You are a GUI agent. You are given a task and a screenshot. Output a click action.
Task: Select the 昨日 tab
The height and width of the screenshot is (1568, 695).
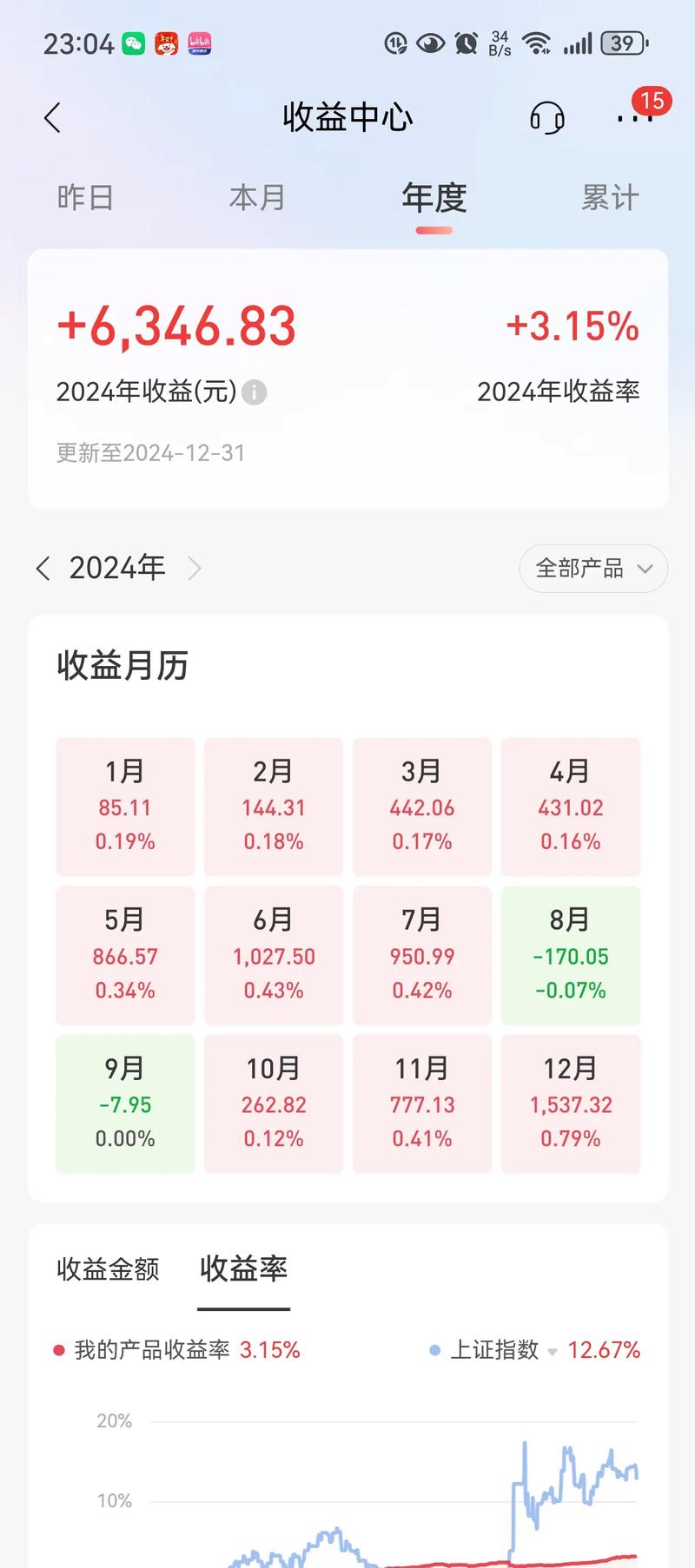[84, 198]
